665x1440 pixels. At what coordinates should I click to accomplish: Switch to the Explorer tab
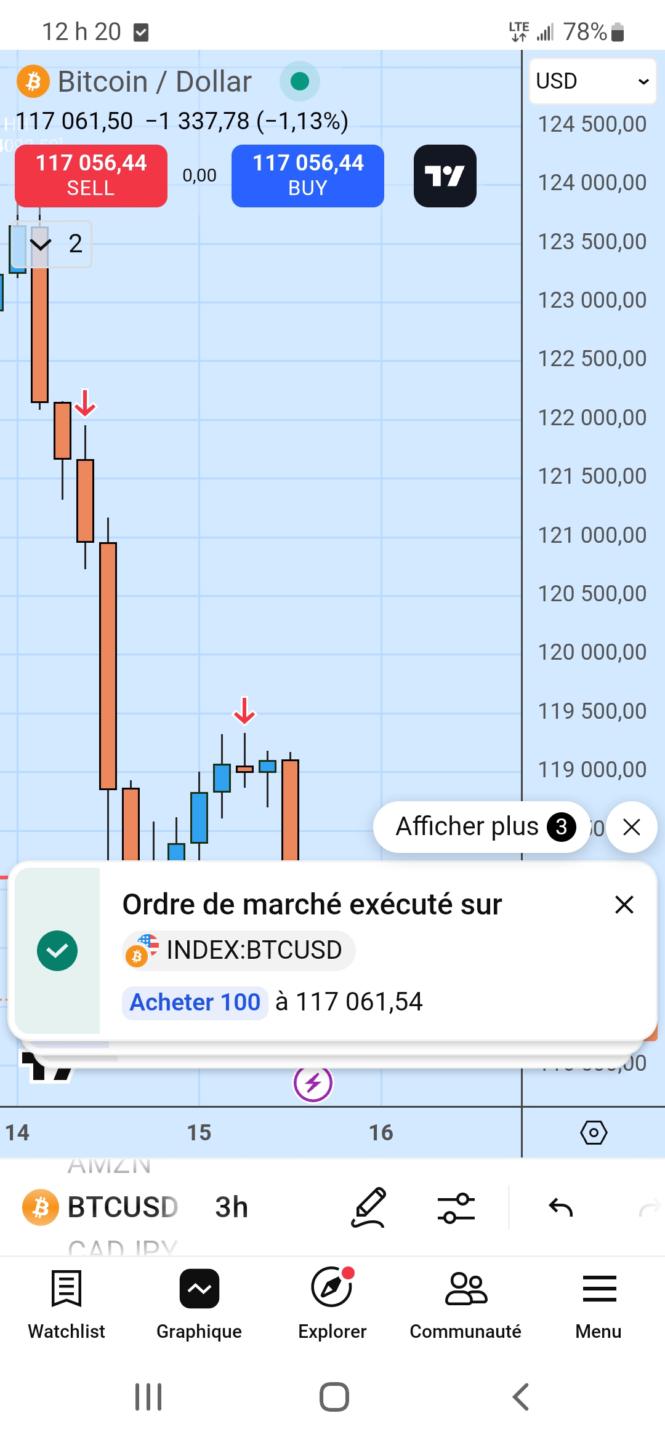(x=332, y=1304)
